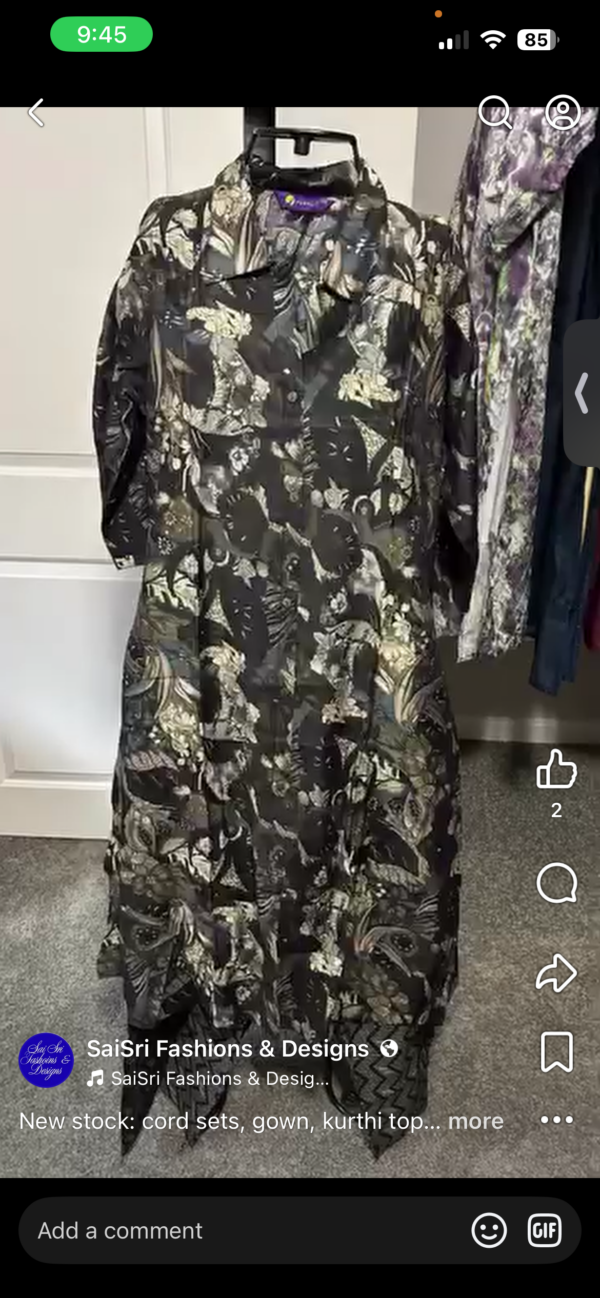Tap the SaiSri Fashions profile picture
The height and width of the screenshot is (1298, 600).
[x=46, y=1061]
